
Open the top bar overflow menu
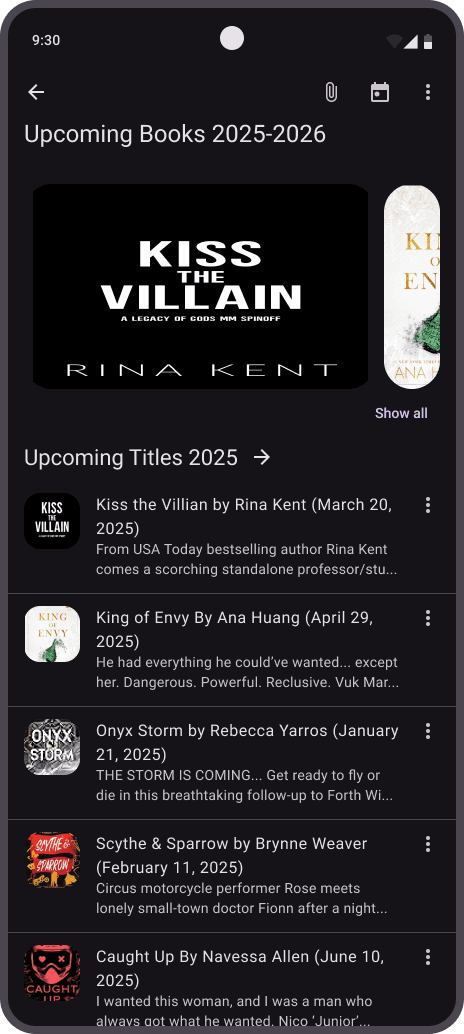[x=428, y=92]
